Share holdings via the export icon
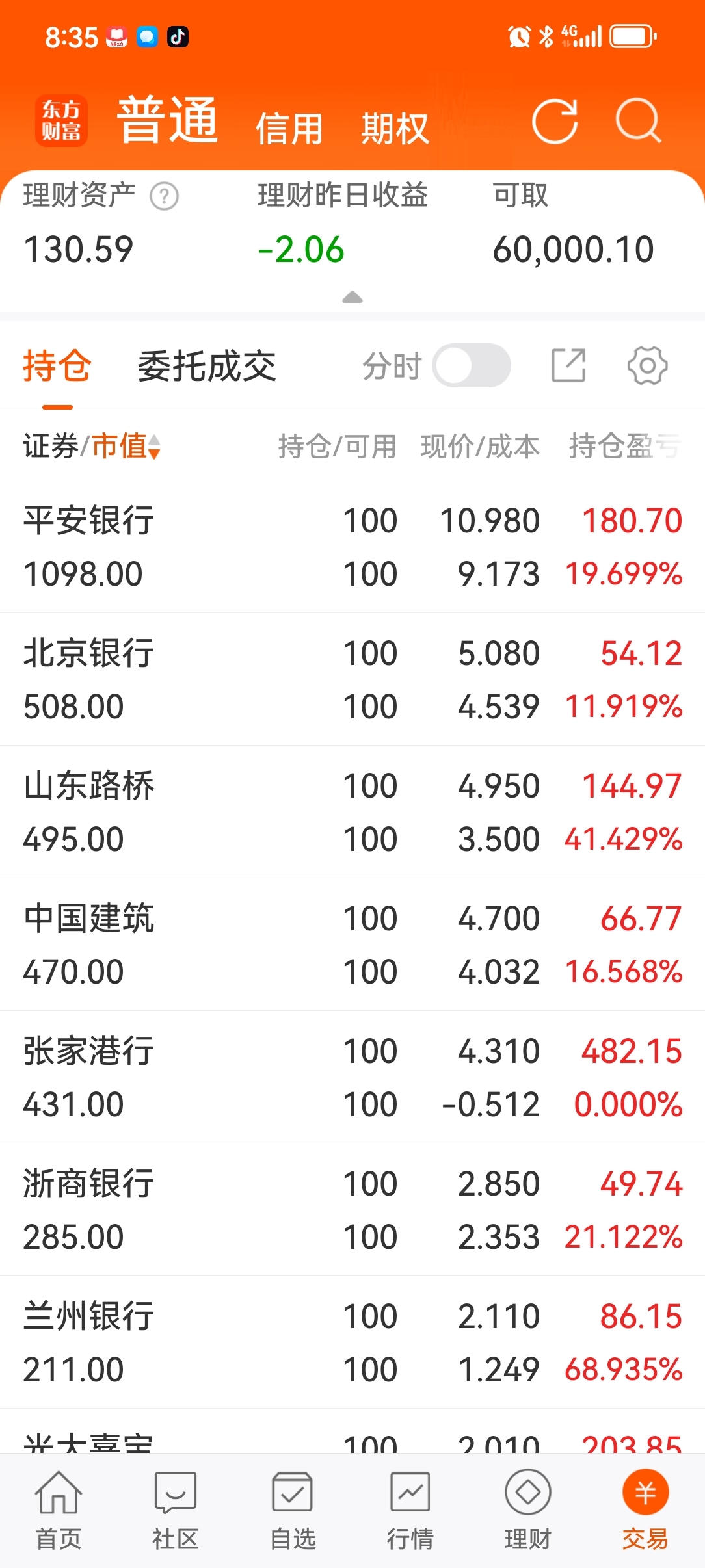Viewport: 705px width, 1568px height. click(x=568, y=365)
